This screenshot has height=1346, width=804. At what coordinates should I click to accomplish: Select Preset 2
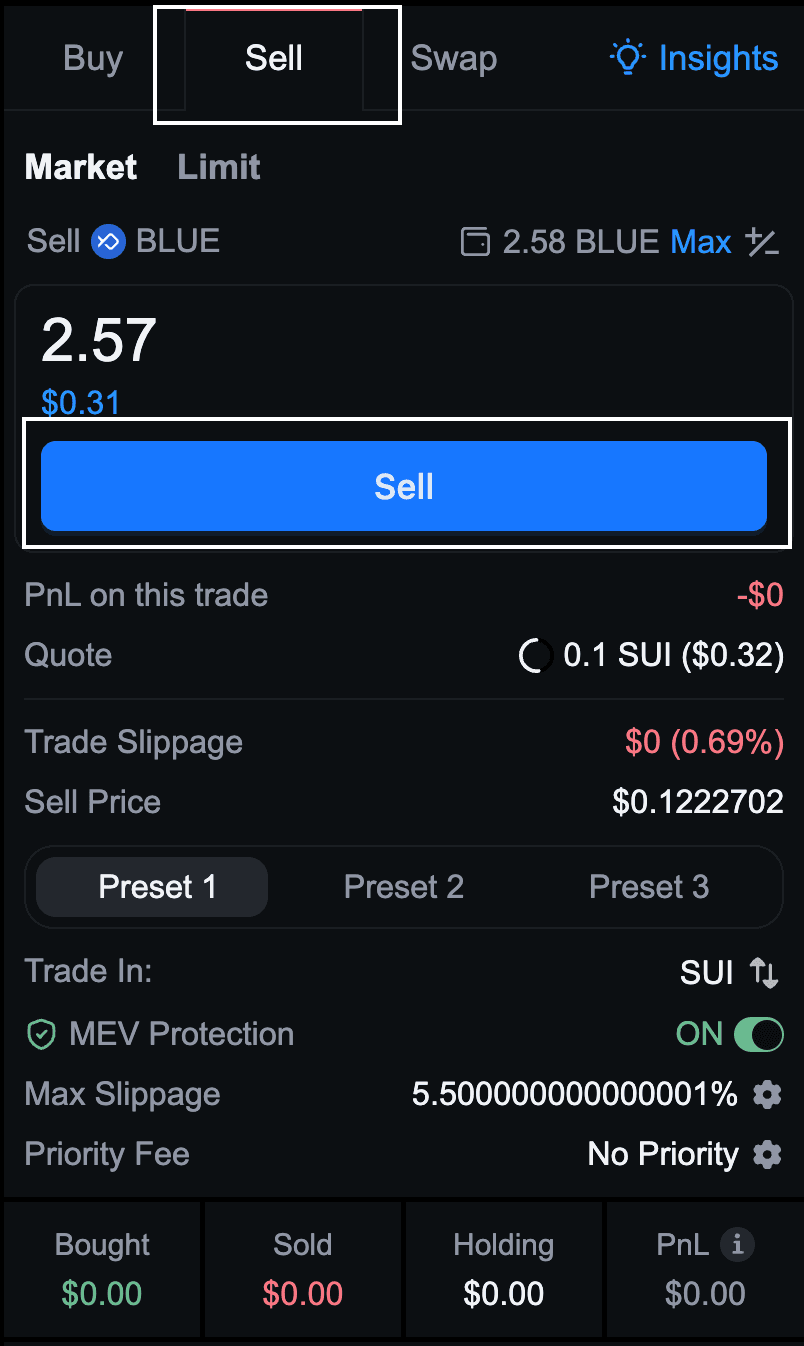click(x=403, y=886)
